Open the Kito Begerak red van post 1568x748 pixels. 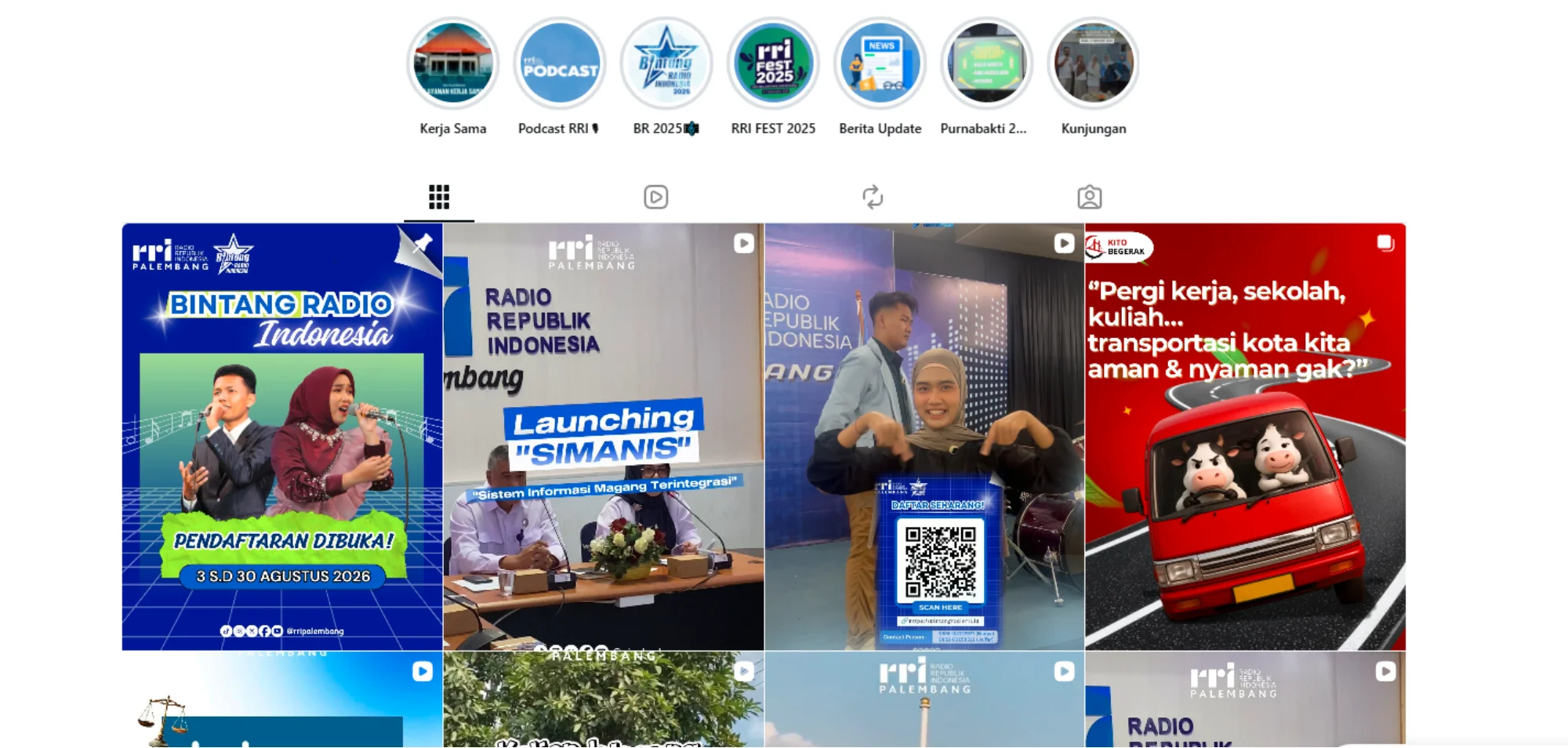pyautogui.click(x=1246, y=437)
